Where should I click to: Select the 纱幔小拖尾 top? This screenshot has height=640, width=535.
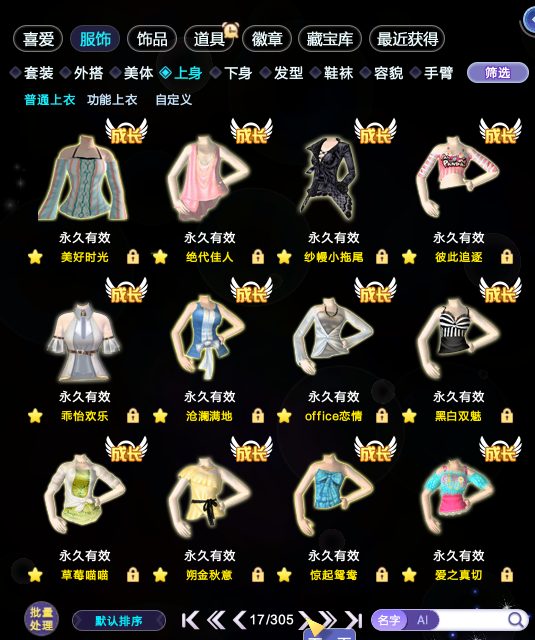click(331, 178)
